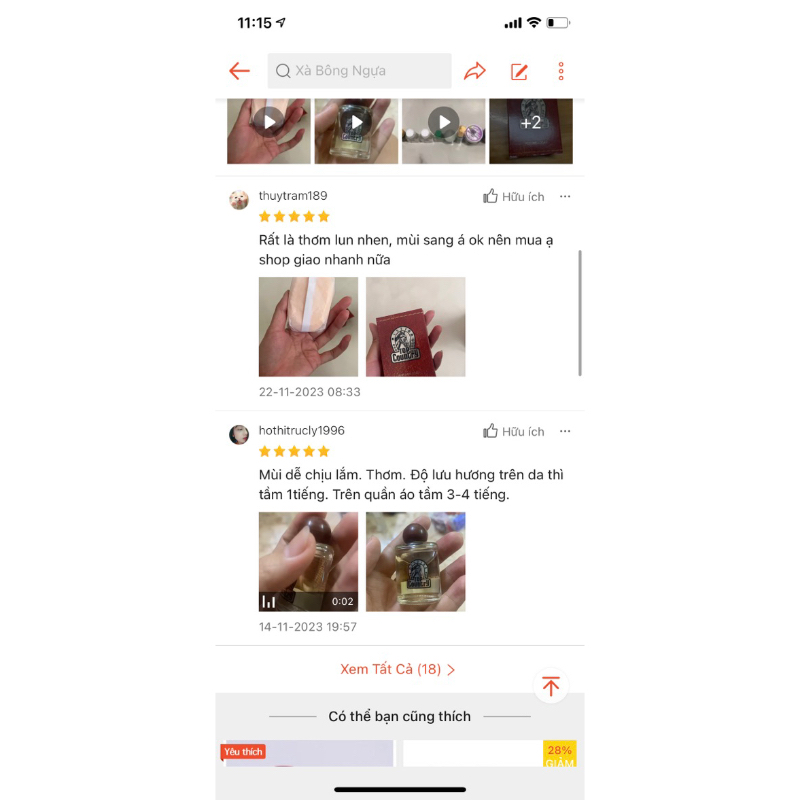
Task: Tap the Xà Bông Ngựa search box
Action: coord(360,71)
